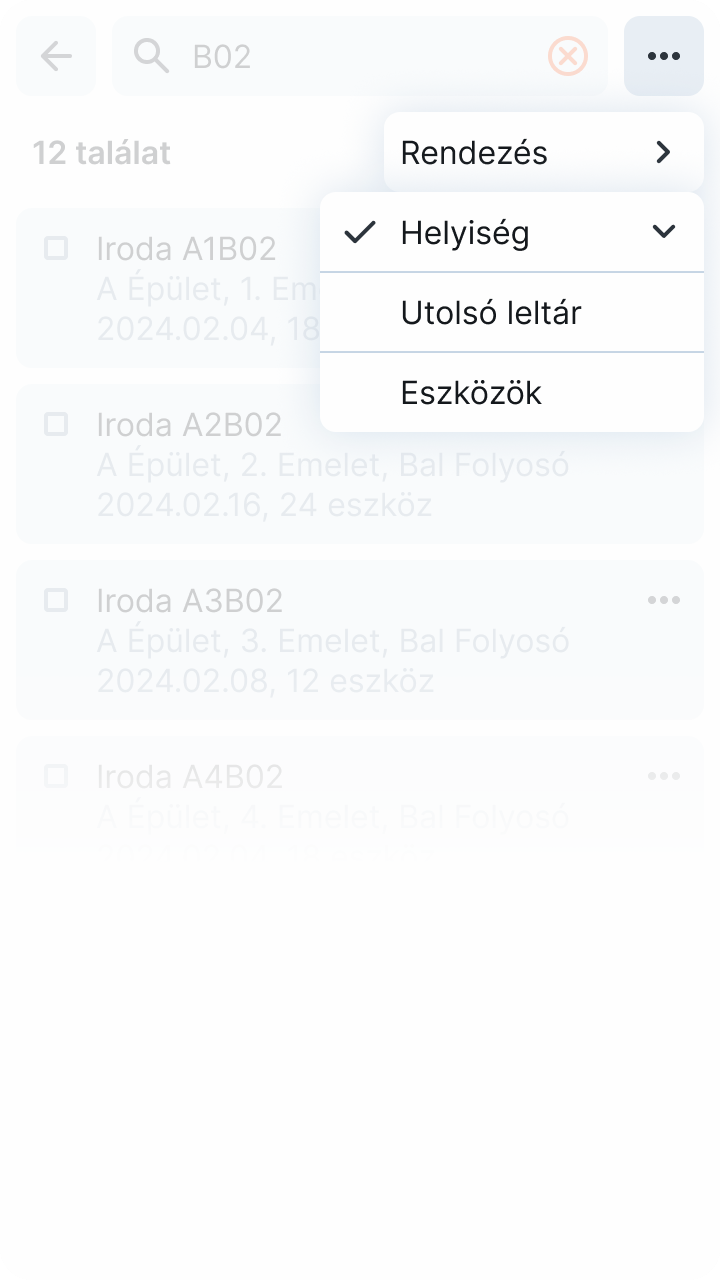Select Helyiség sorting option
720x1280 pixels.
(511, 232)
